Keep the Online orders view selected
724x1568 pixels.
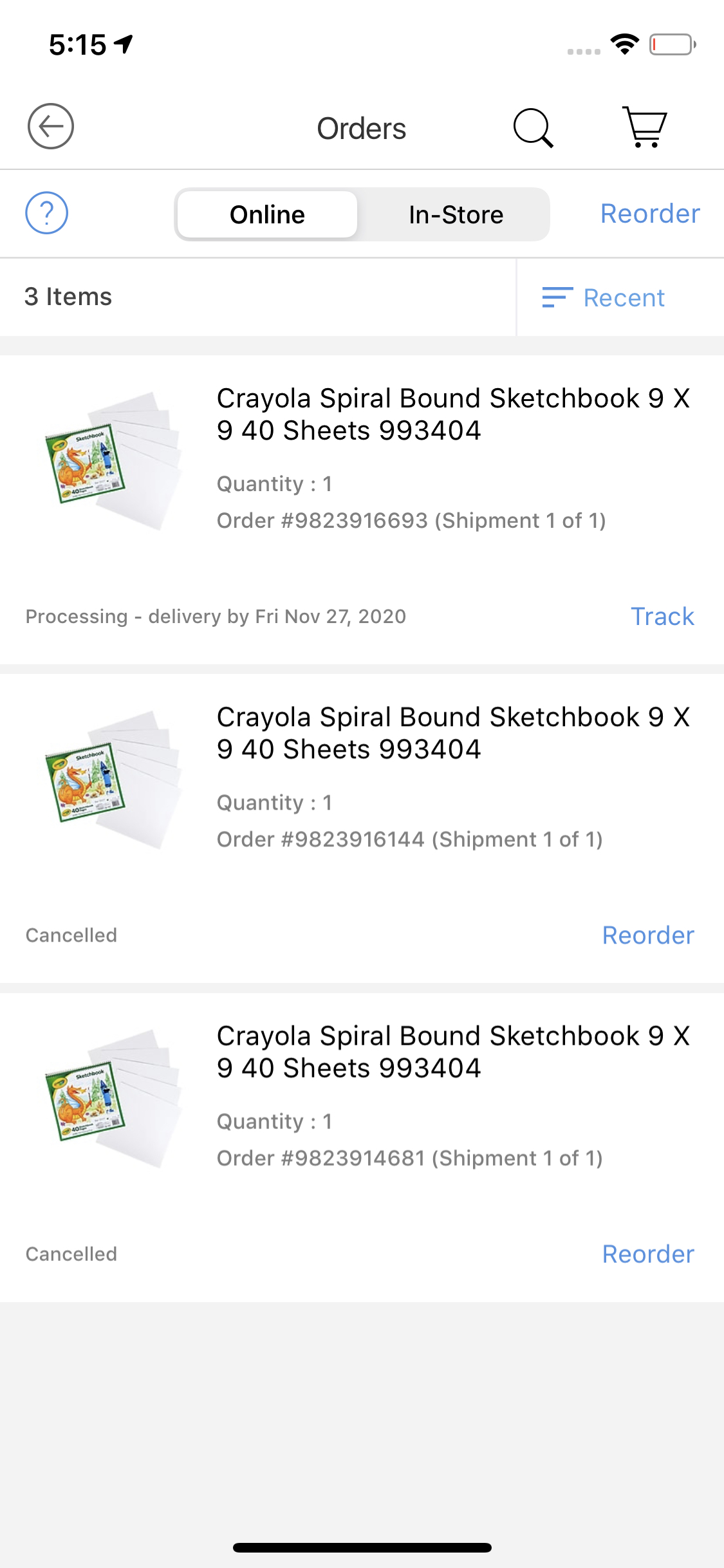266,214
